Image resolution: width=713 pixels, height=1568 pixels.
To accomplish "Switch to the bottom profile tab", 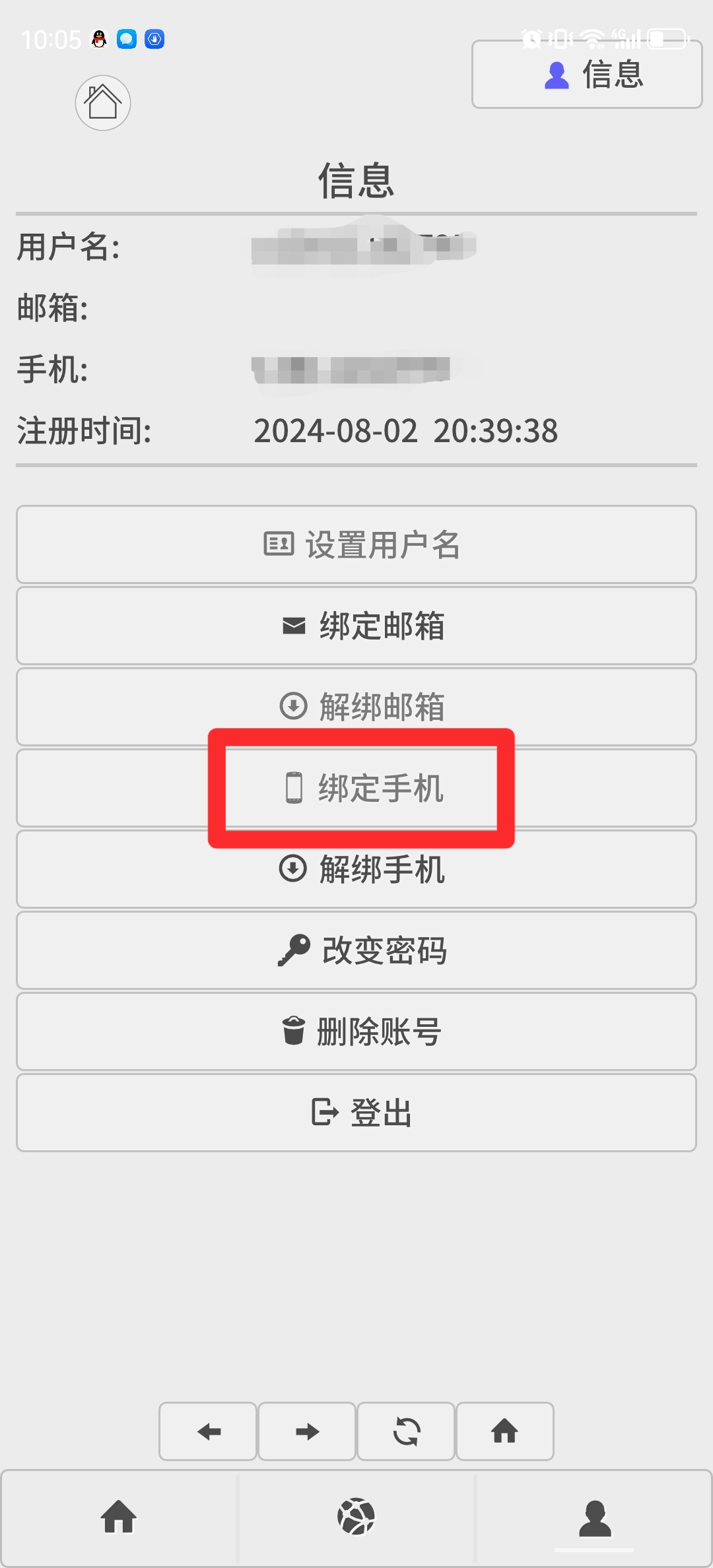I will tap(594, 1517).
